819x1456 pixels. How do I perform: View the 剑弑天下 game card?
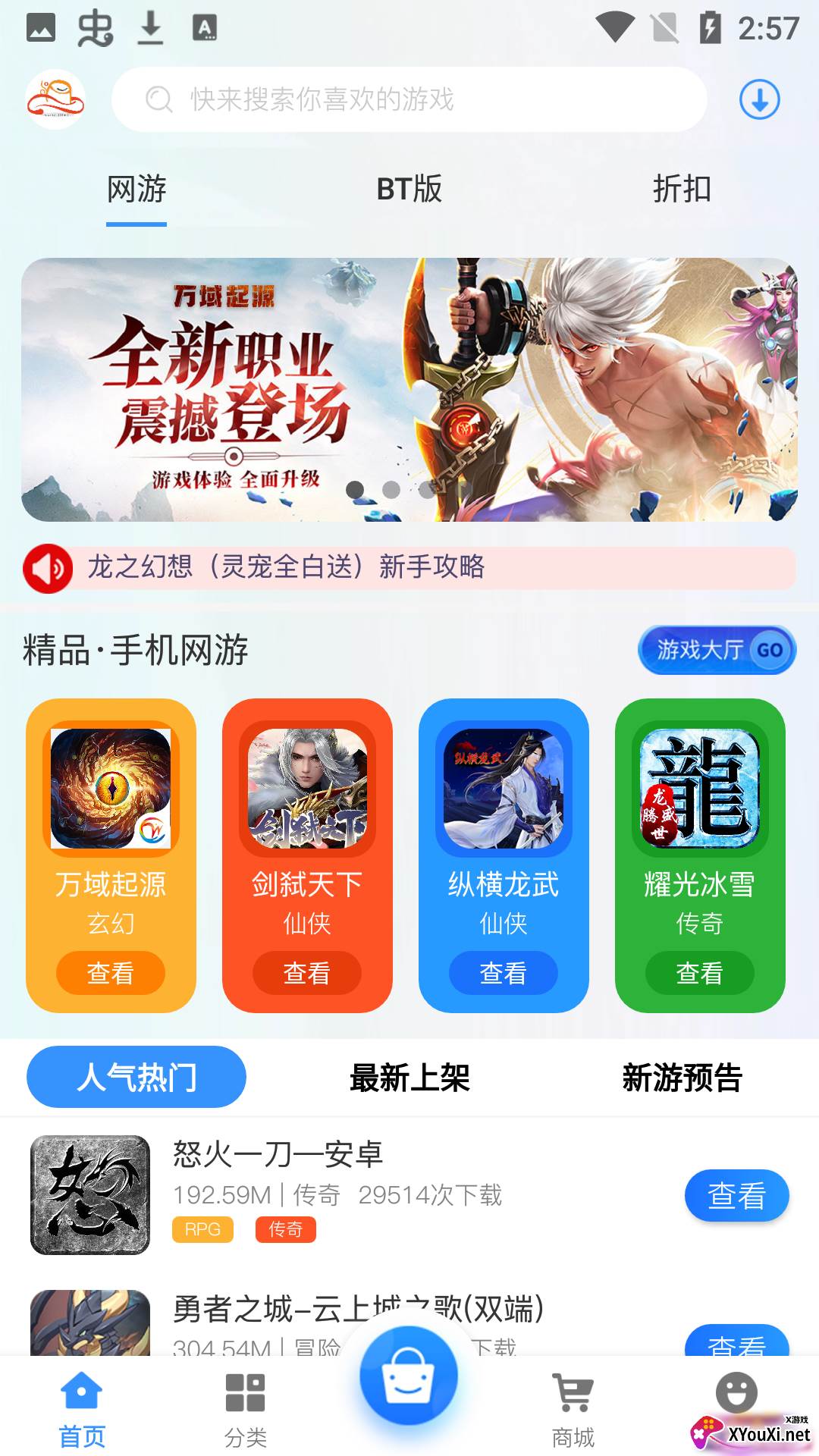pyautogui.click(x=307, y=973)
